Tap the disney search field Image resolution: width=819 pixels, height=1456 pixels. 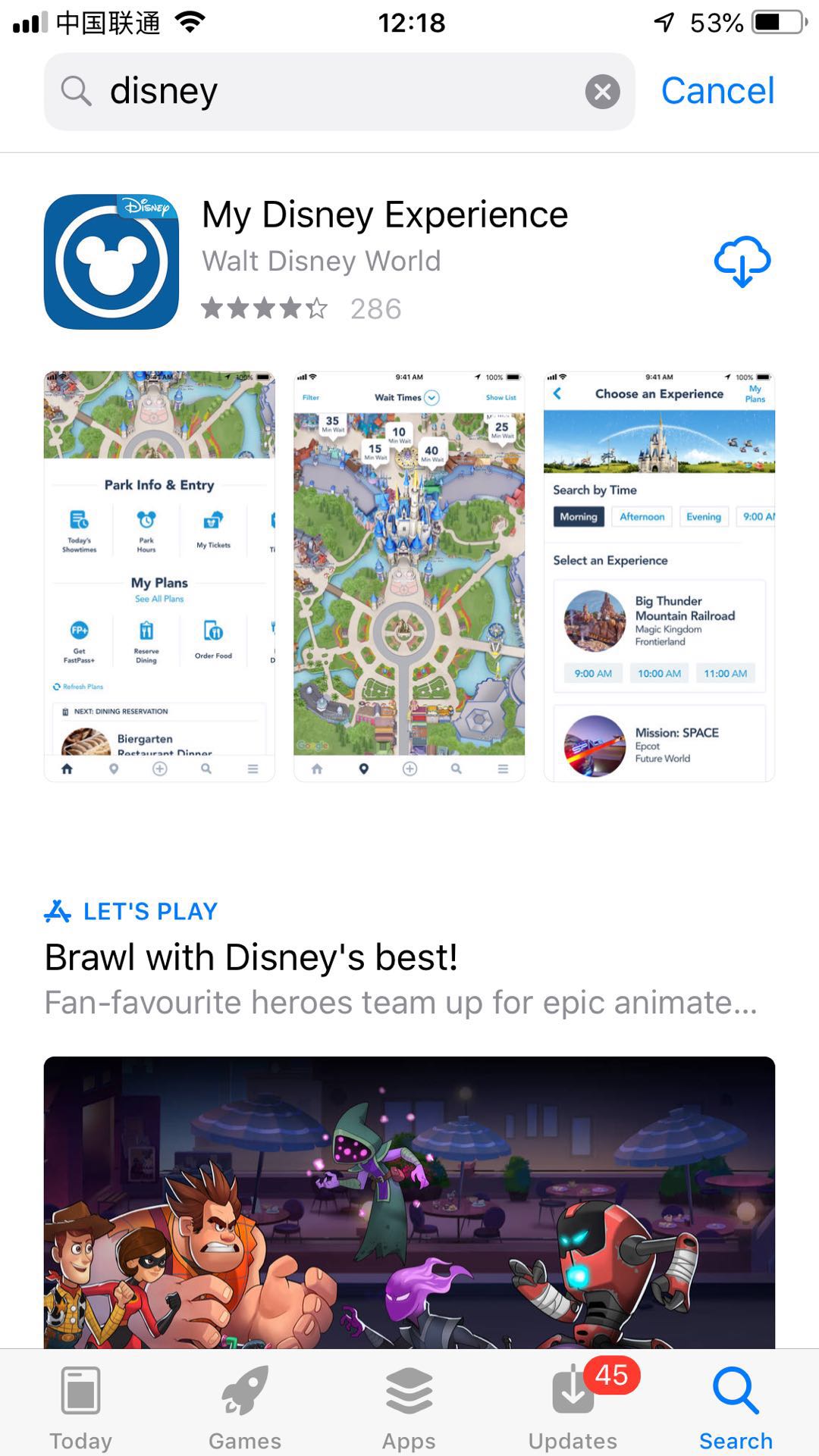pyautogui.click(x=326, y=92)
